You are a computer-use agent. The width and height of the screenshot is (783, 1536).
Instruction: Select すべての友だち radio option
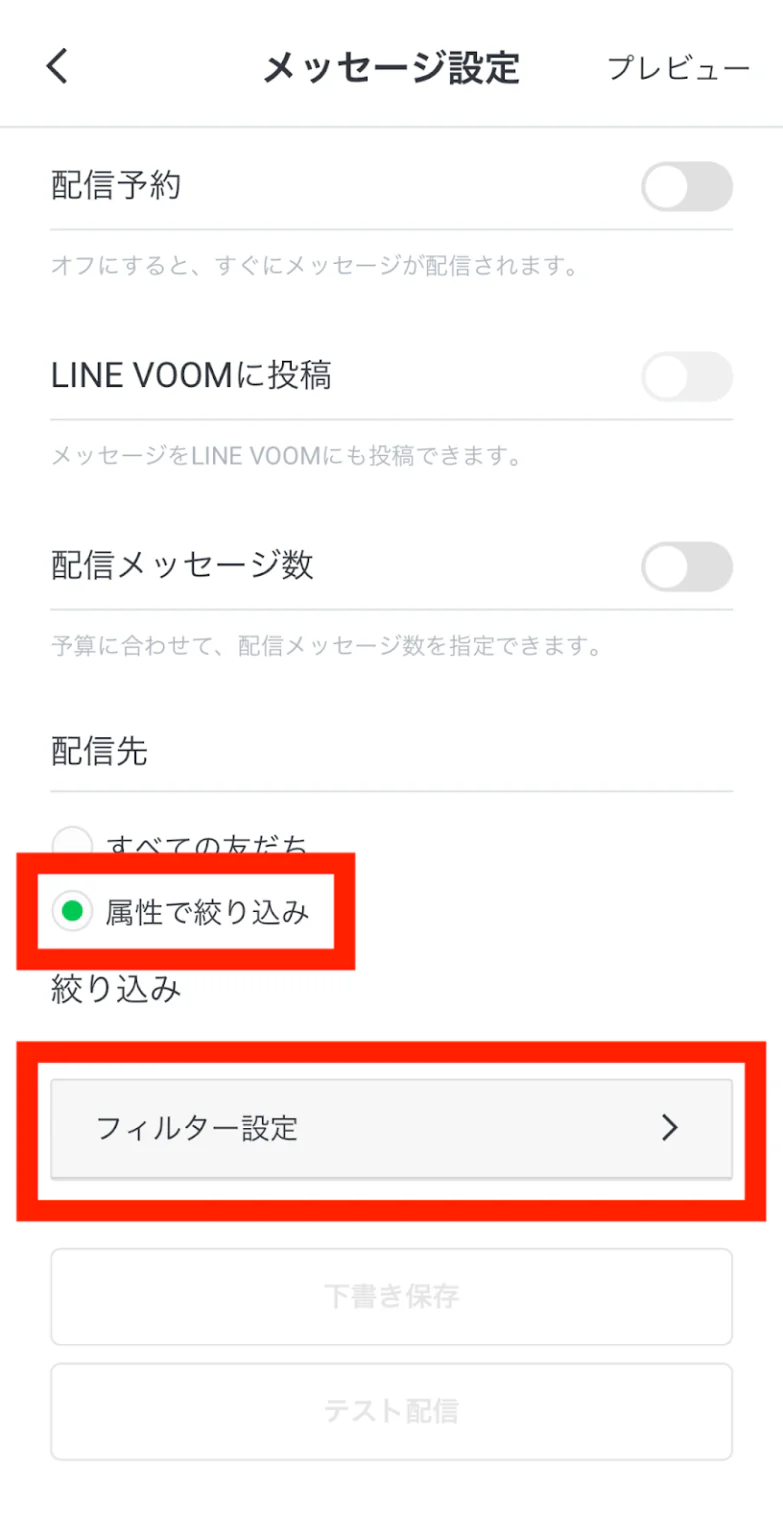point(72,843)
